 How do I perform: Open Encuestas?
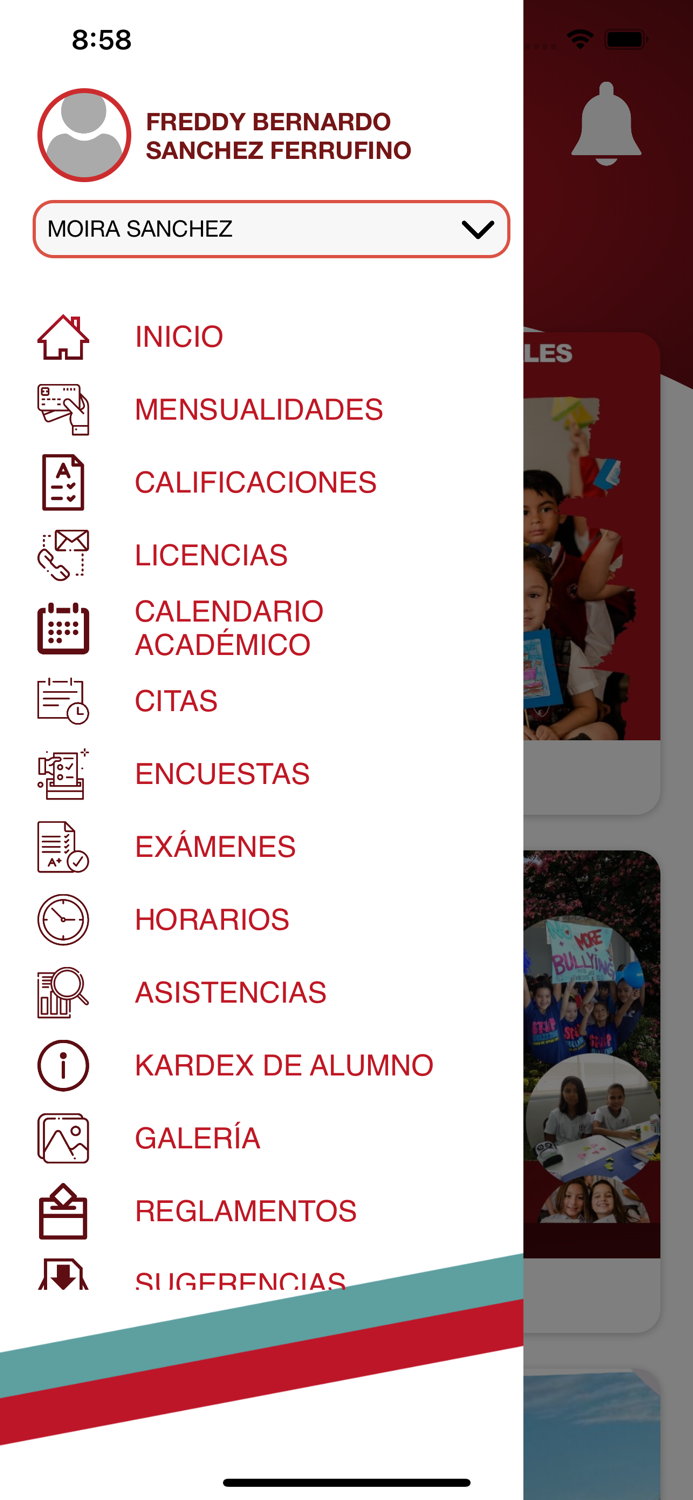tap(222, 774)
